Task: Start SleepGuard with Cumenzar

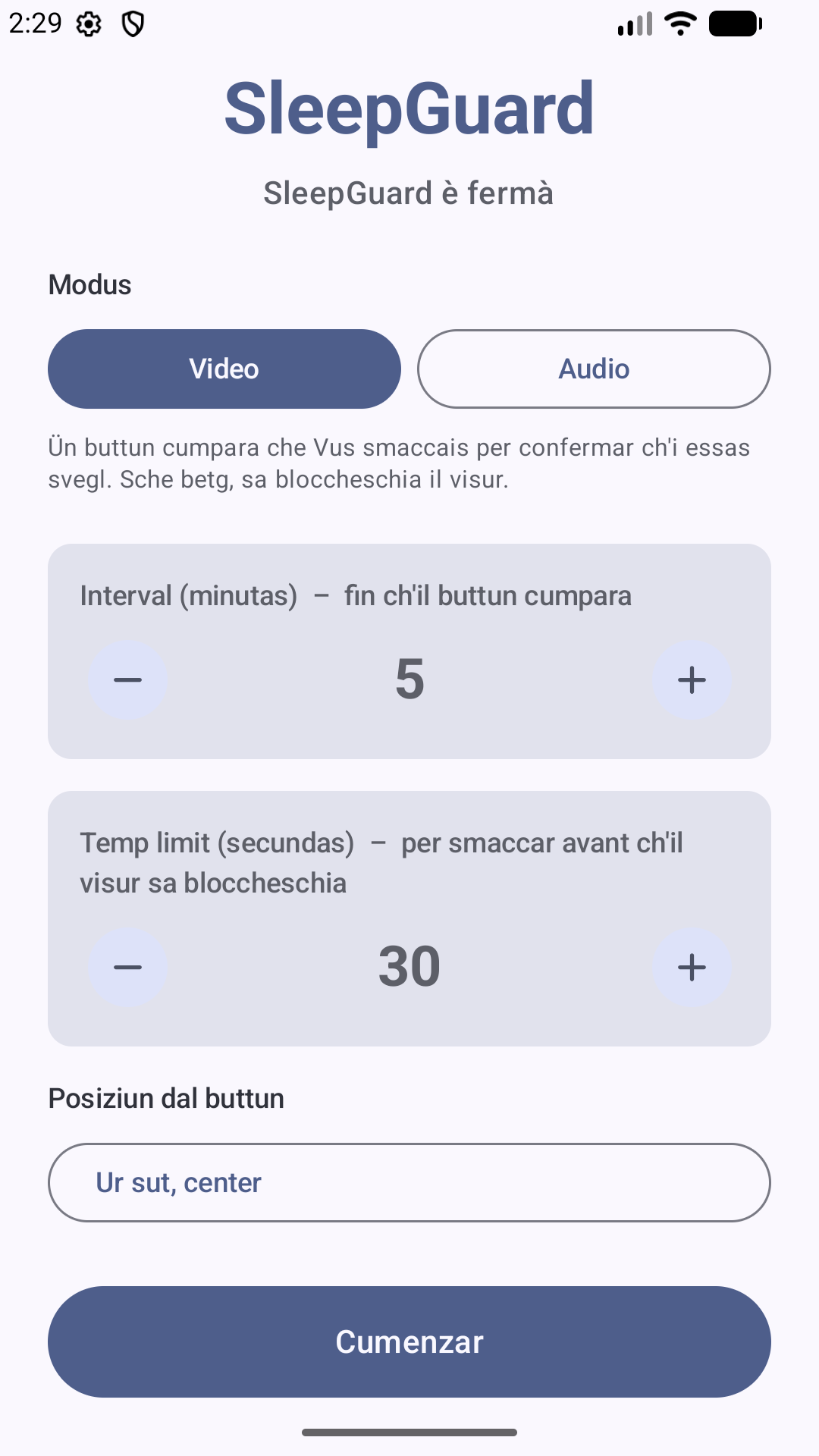Action: tap(409, 1341)
